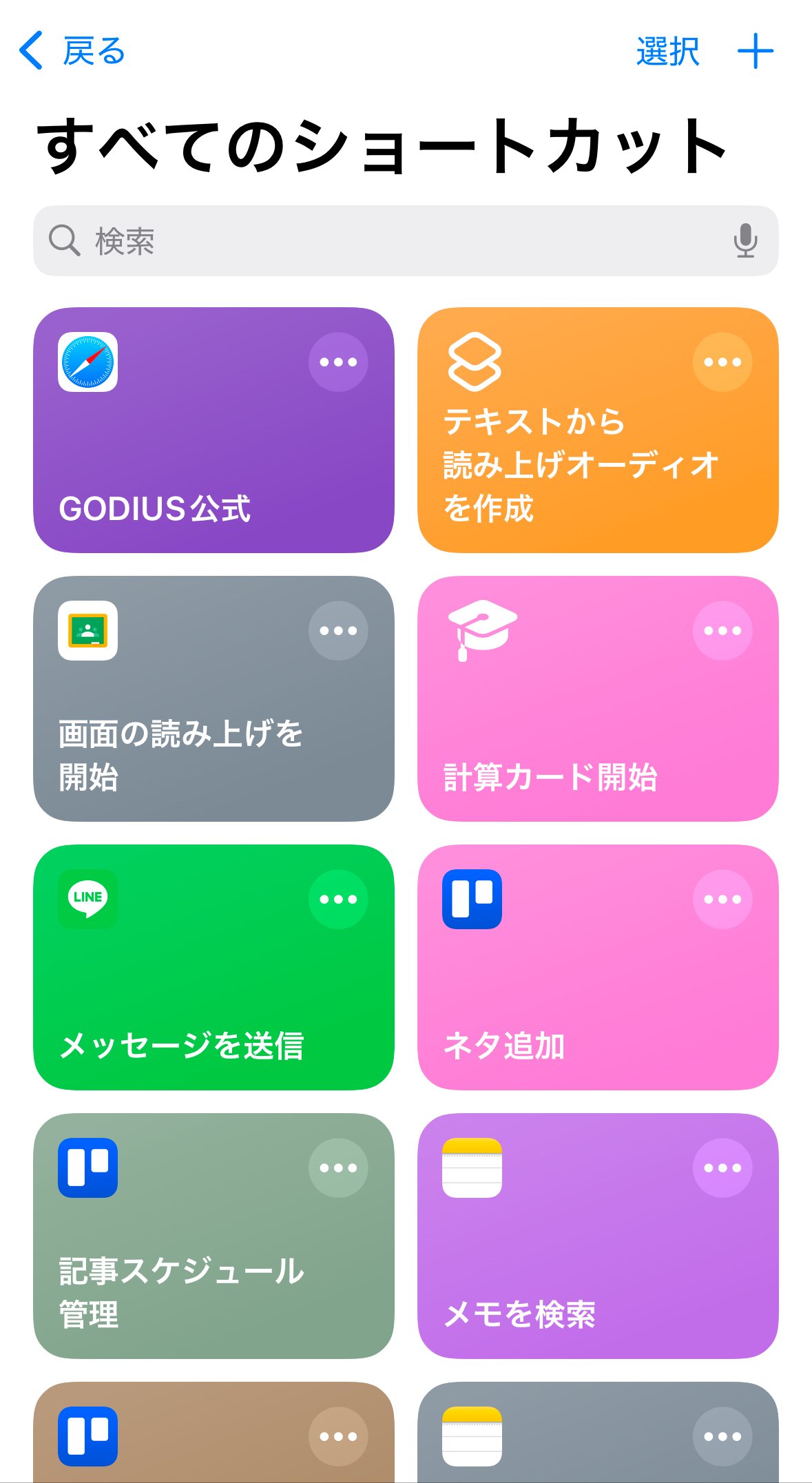Open the options menu on メッセージを送信

(338, 899)
